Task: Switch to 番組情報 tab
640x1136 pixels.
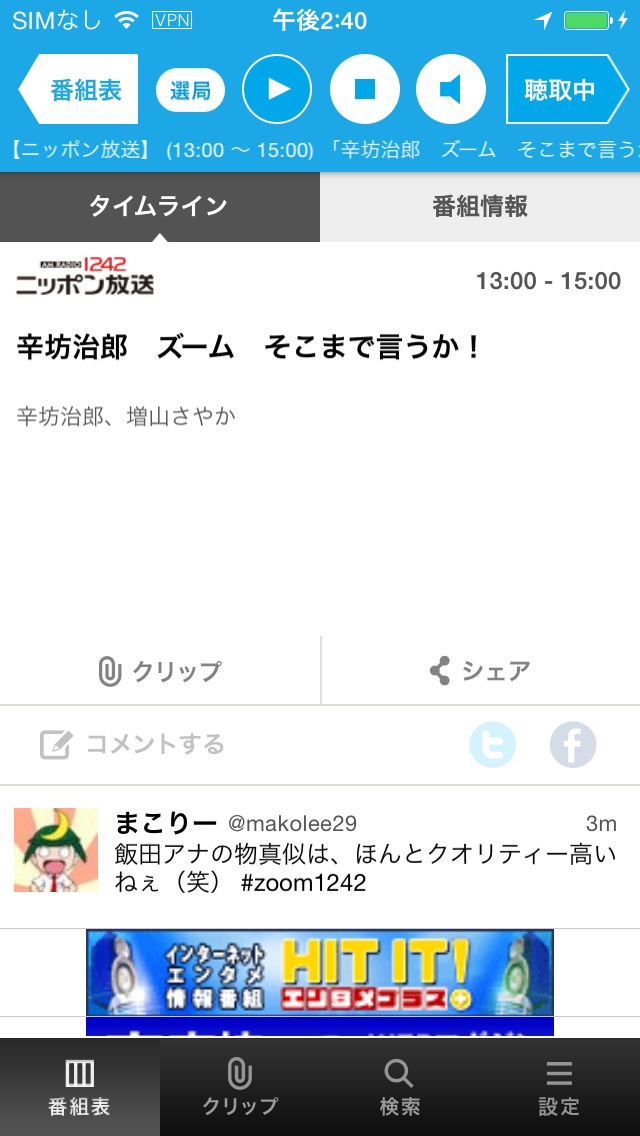Action: tap(480, 207)
